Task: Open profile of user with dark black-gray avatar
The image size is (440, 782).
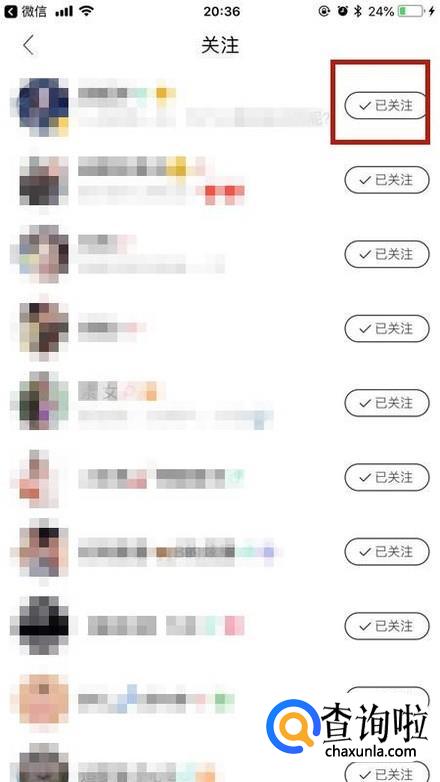Action: coord(44,625)
